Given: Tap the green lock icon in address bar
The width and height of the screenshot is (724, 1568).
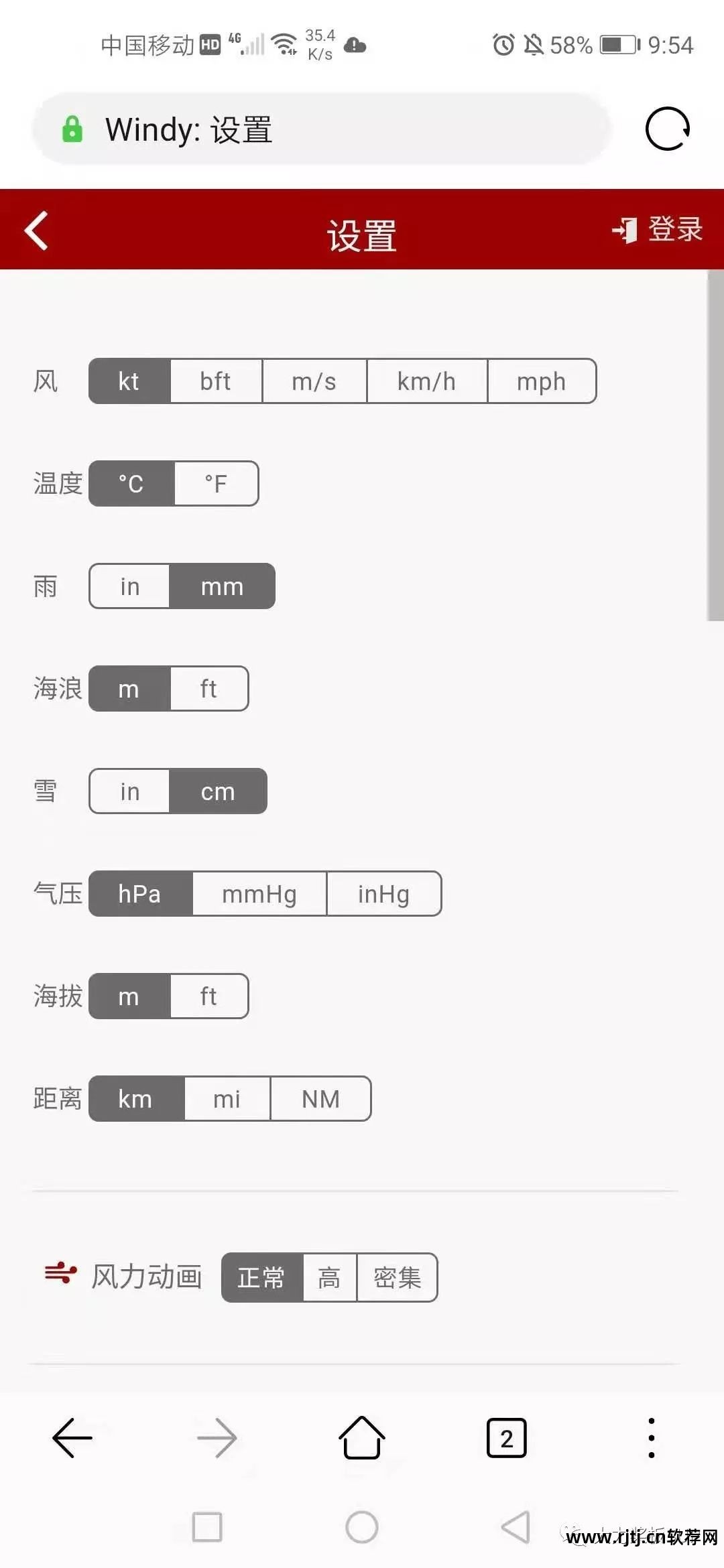Looking at the screenshot, I should coord(72,129).
